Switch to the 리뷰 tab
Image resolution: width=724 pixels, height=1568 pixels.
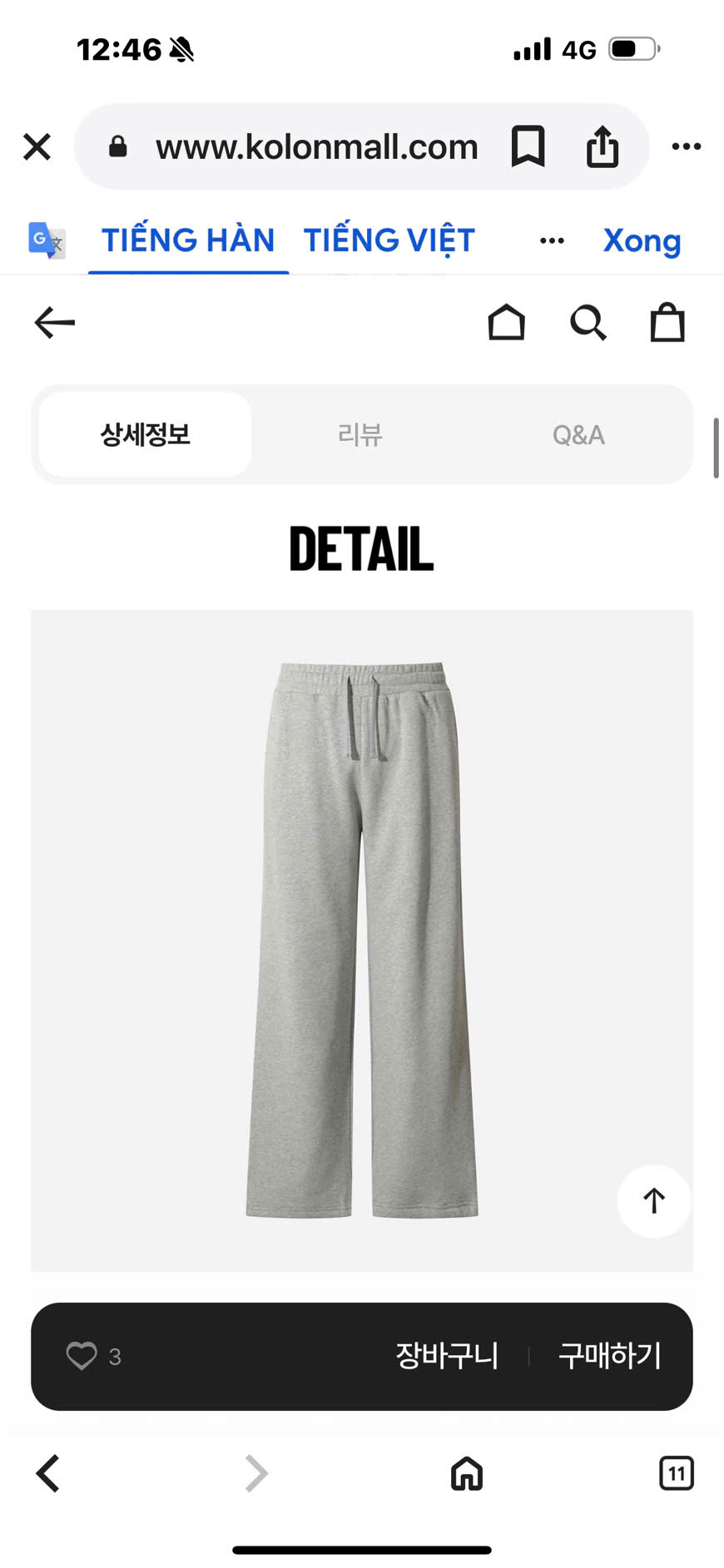point(360,434)
